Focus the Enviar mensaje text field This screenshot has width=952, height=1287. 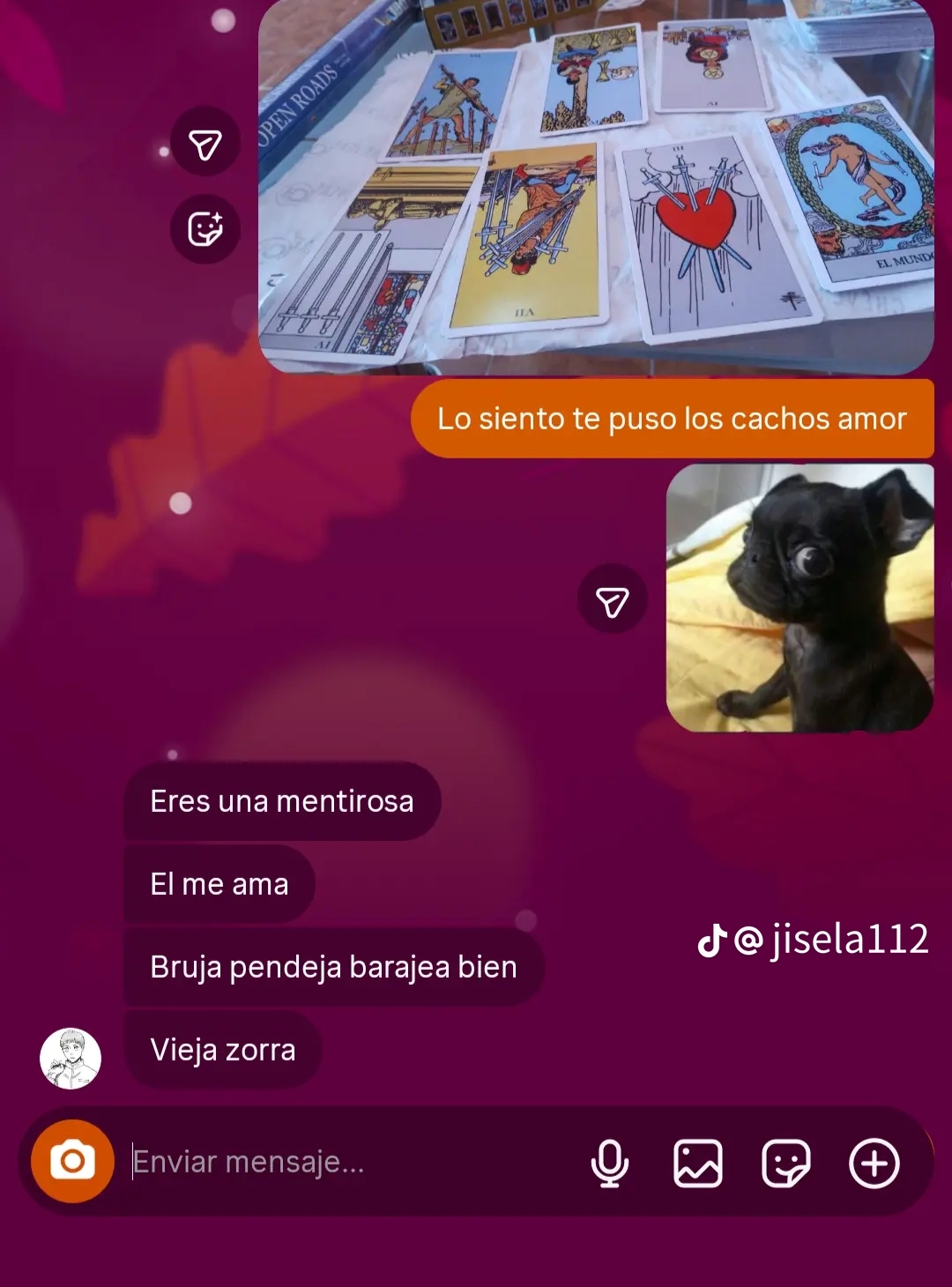tap(353, 1162)
